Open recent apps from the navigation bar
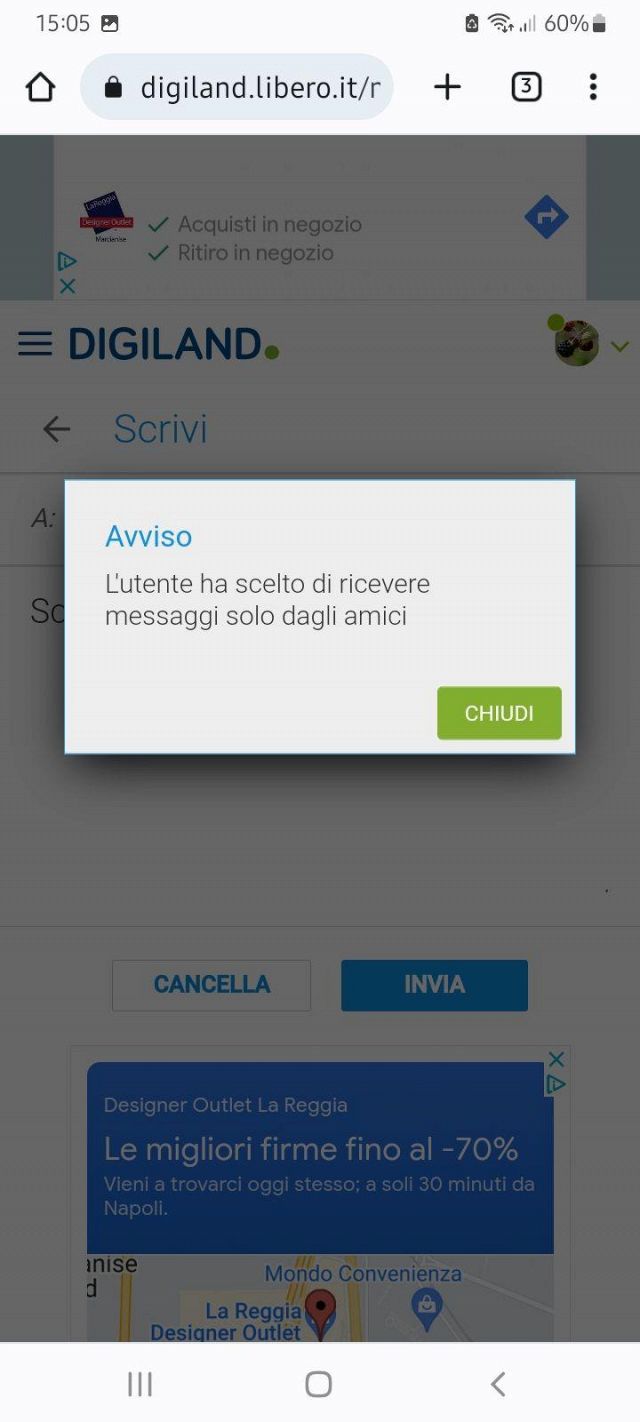This screenshot has width=640, height=1422. click(x=140, y=1384)
